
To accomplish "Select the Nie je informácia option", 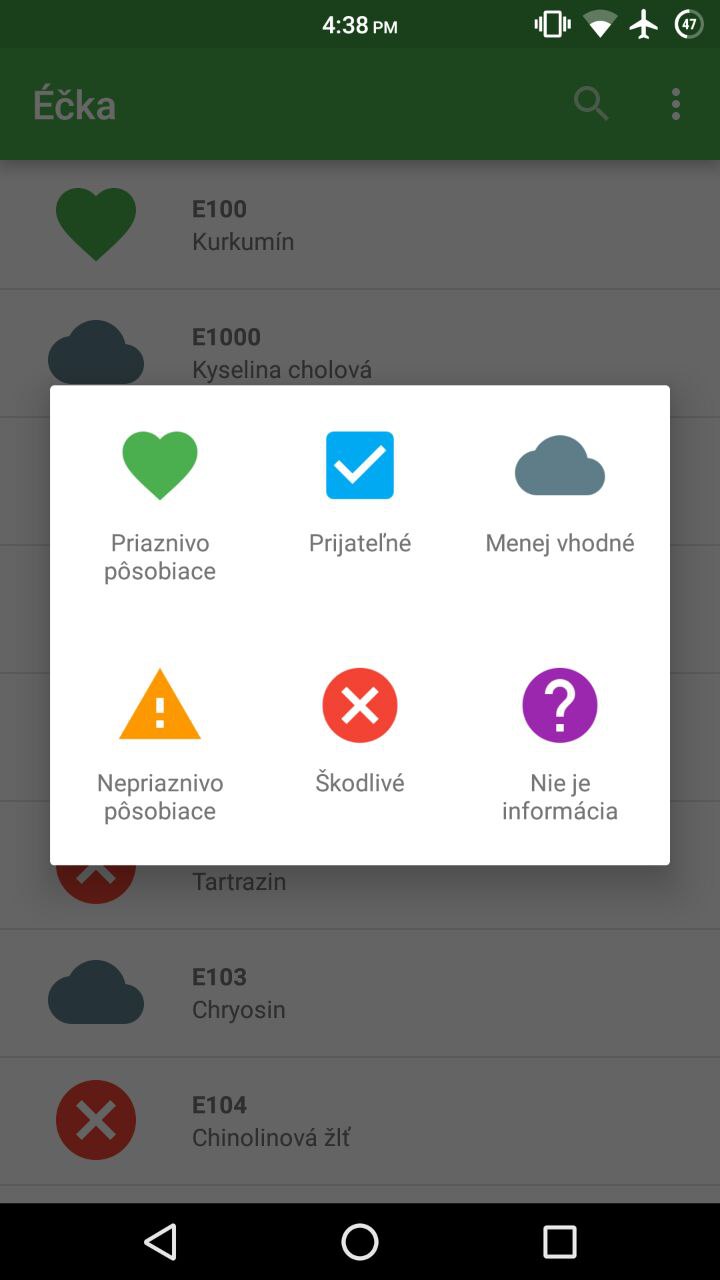I will click(560, 745).
